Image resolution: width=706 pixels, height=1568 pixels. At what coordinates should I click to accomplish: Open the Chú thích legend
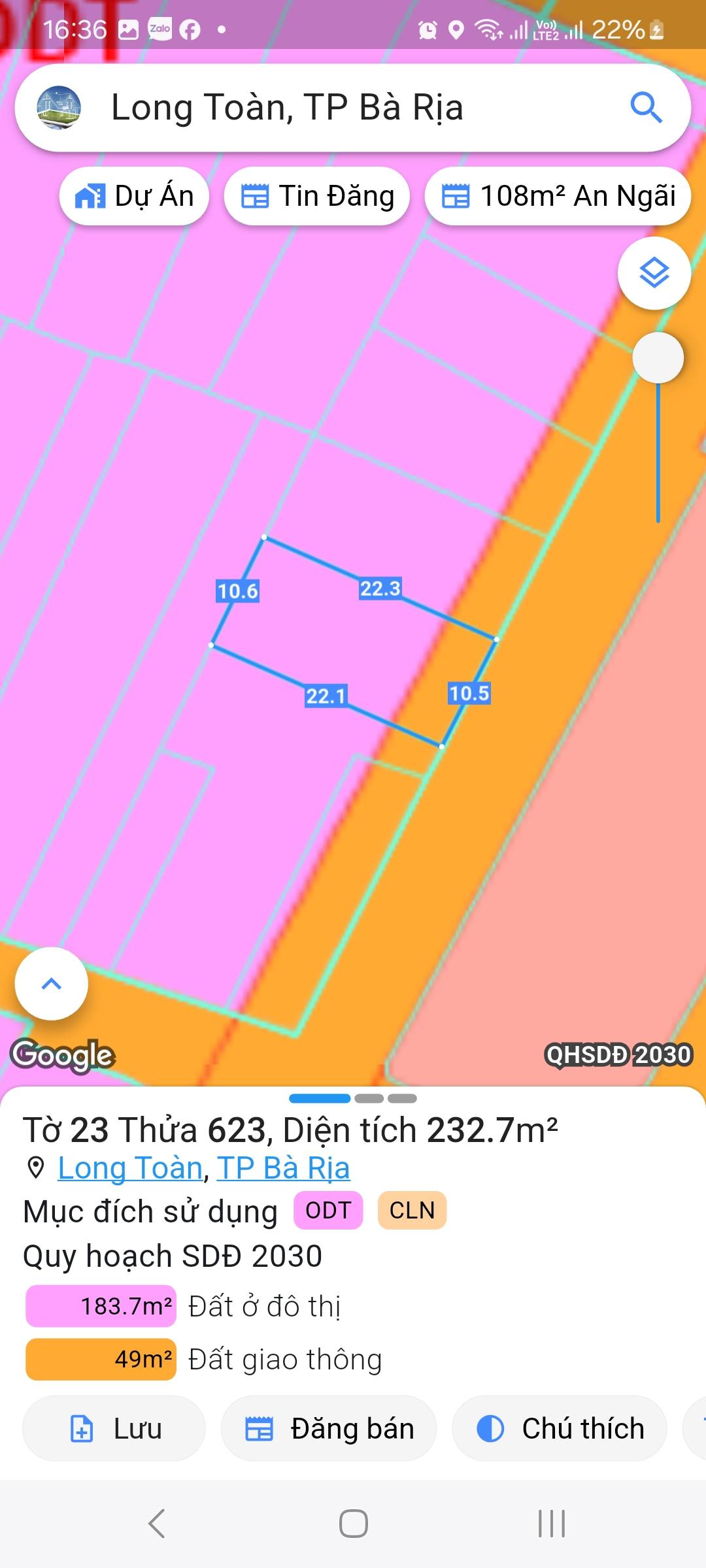(560, 1428)
